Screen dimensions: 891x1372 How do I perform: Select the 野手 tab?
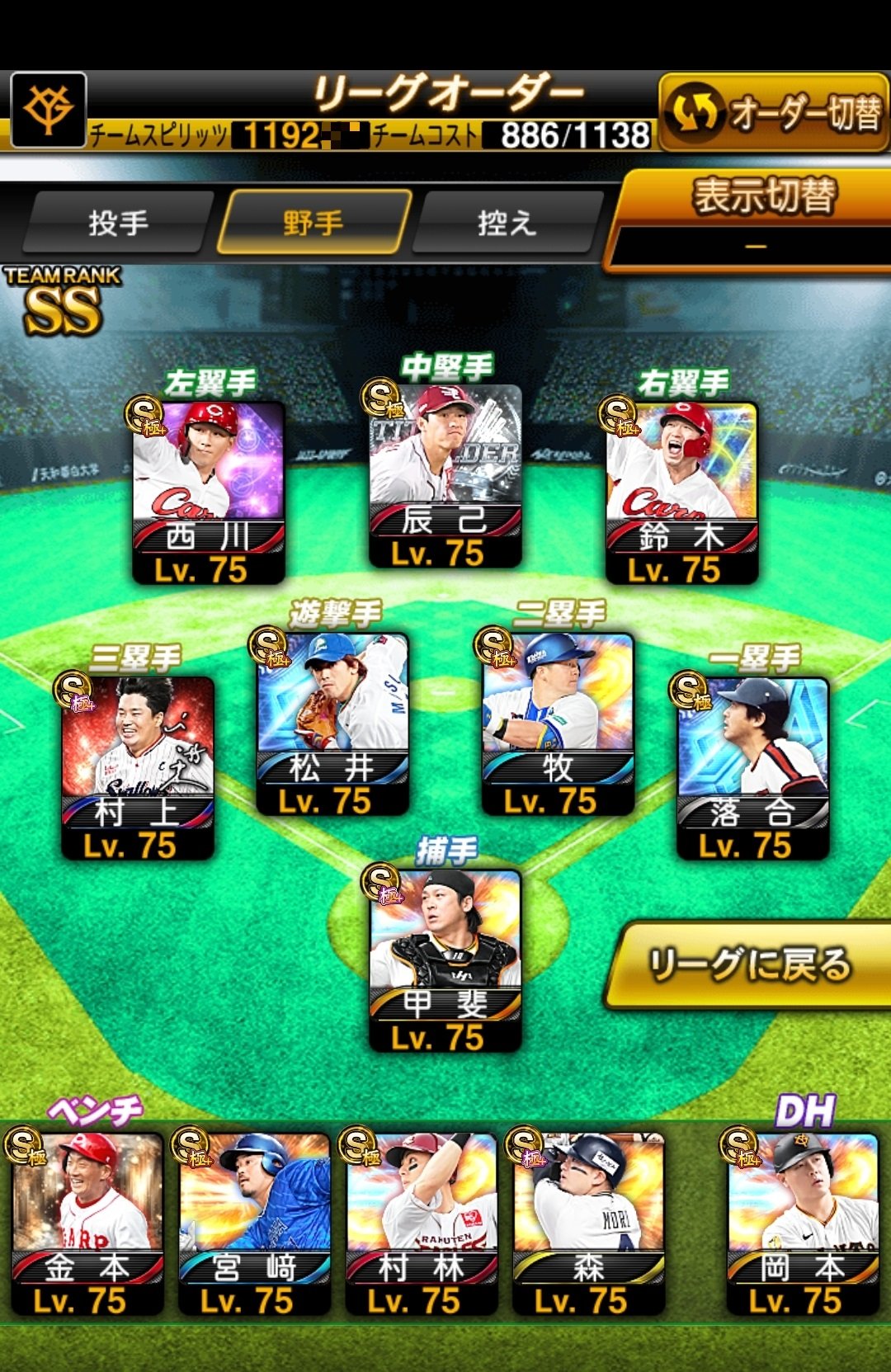tap(313, 223)
